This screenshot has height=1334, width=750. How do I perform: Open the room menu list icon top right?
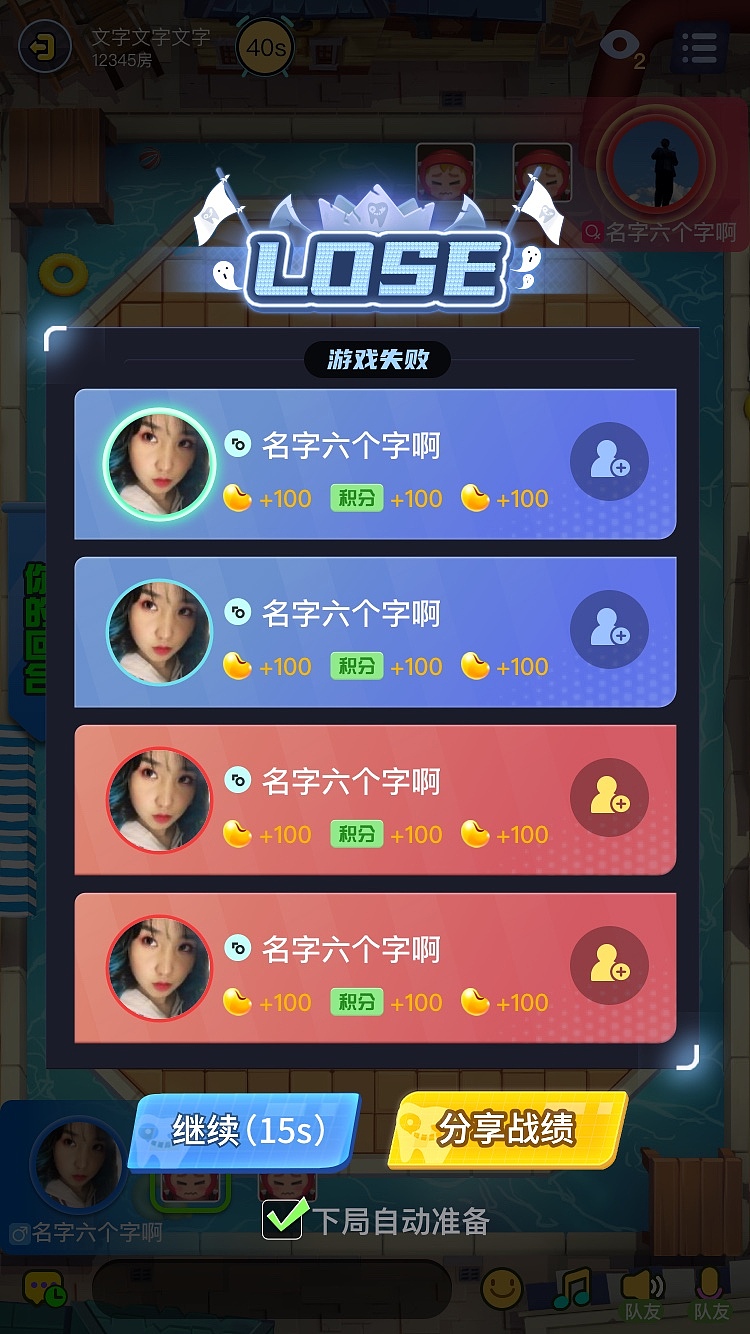coord(700,47)
